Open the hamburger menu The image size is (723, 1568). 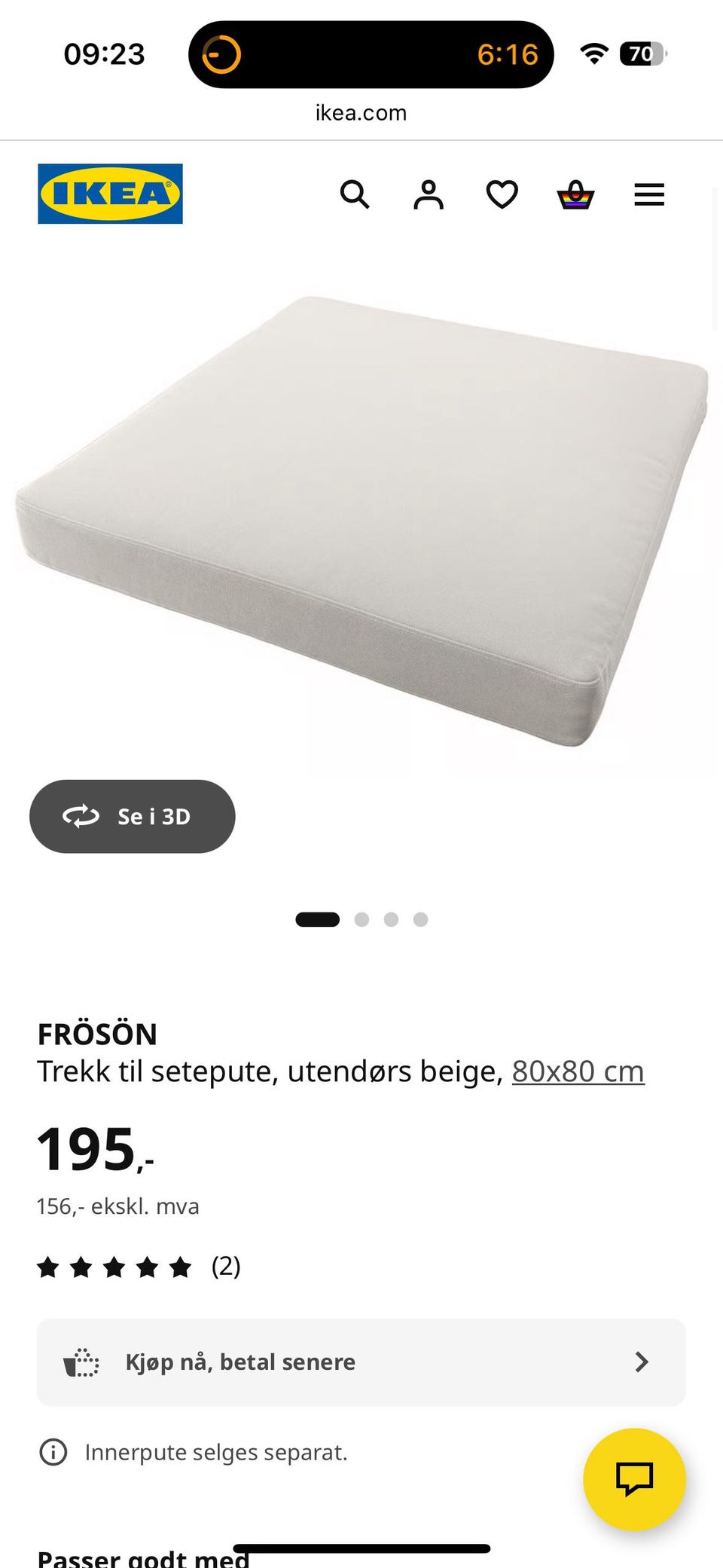649,194
